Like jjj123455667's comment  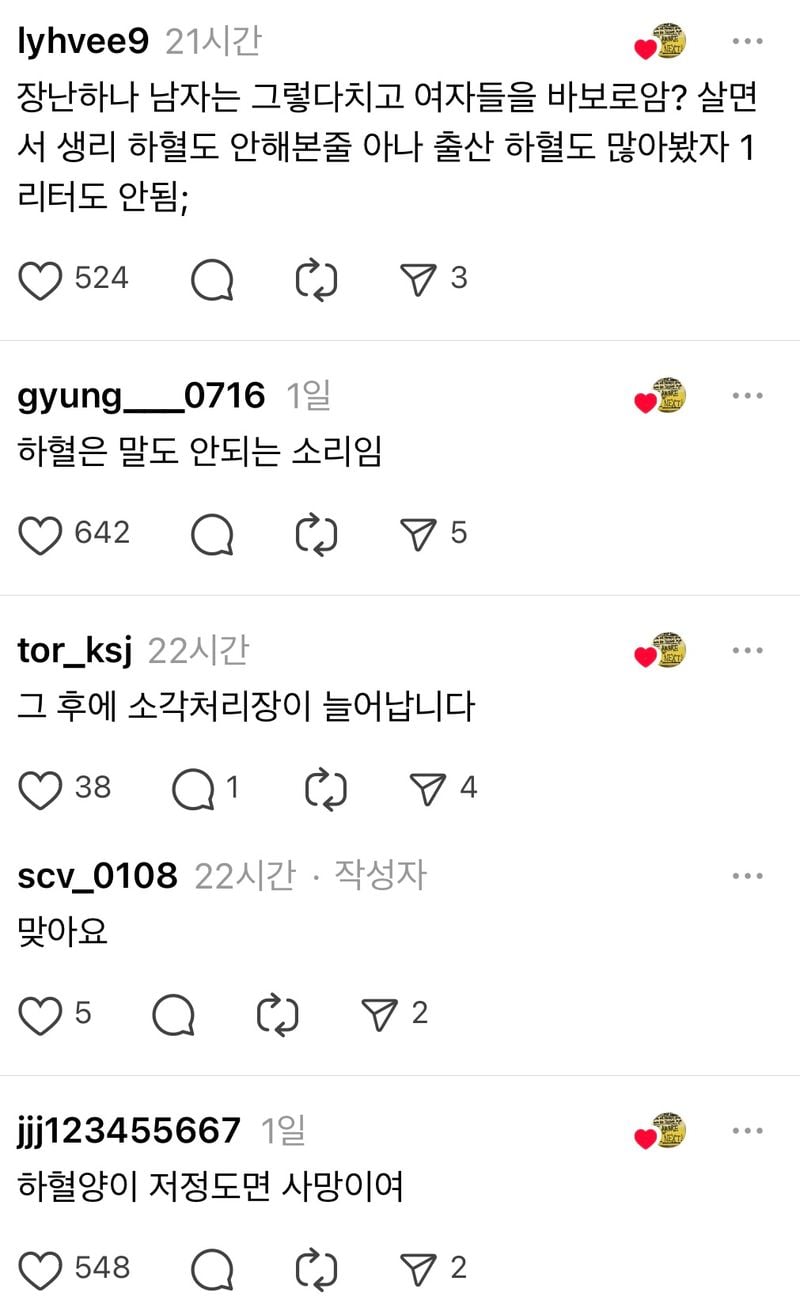[41, 1270]
